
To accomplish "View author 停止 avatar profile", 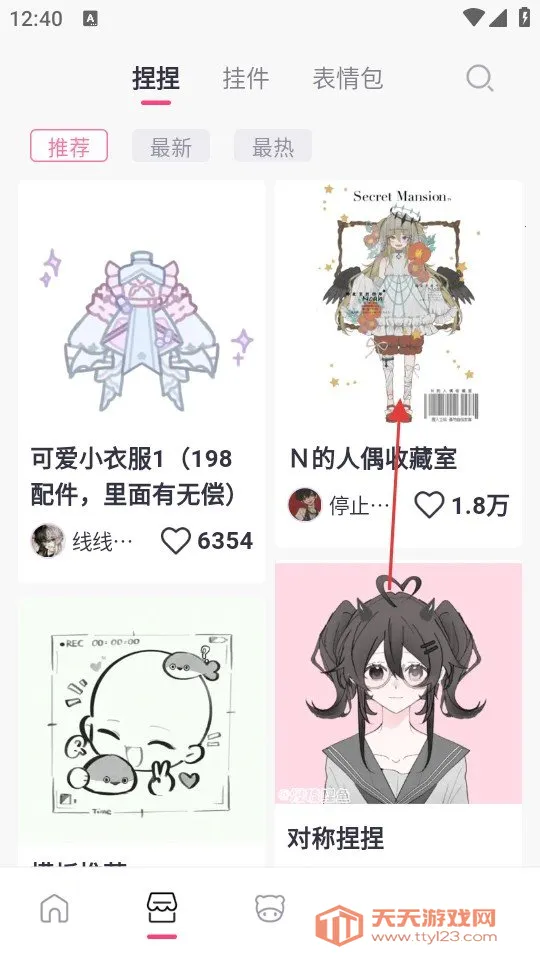I will tap(305, 505).
